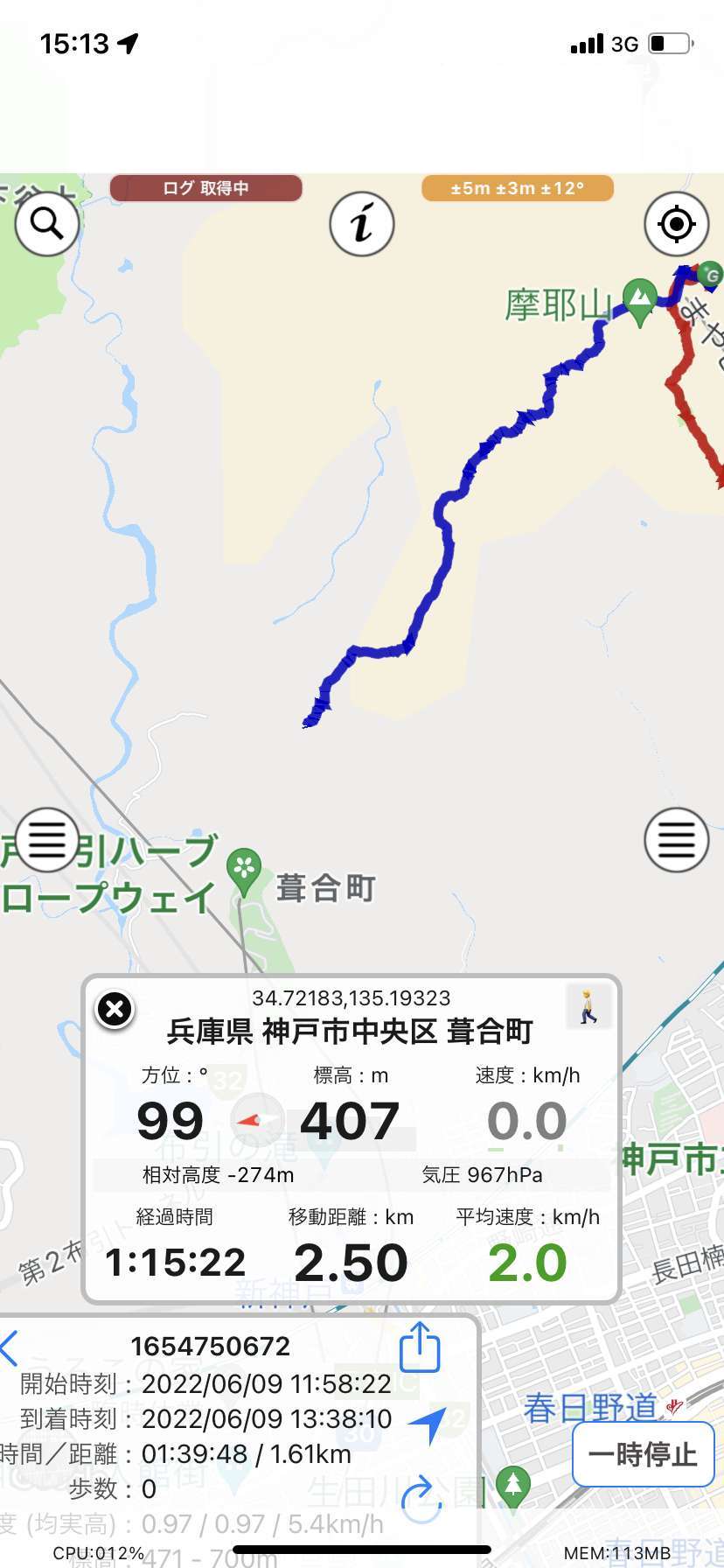Share the track log

coord(420,1347)
